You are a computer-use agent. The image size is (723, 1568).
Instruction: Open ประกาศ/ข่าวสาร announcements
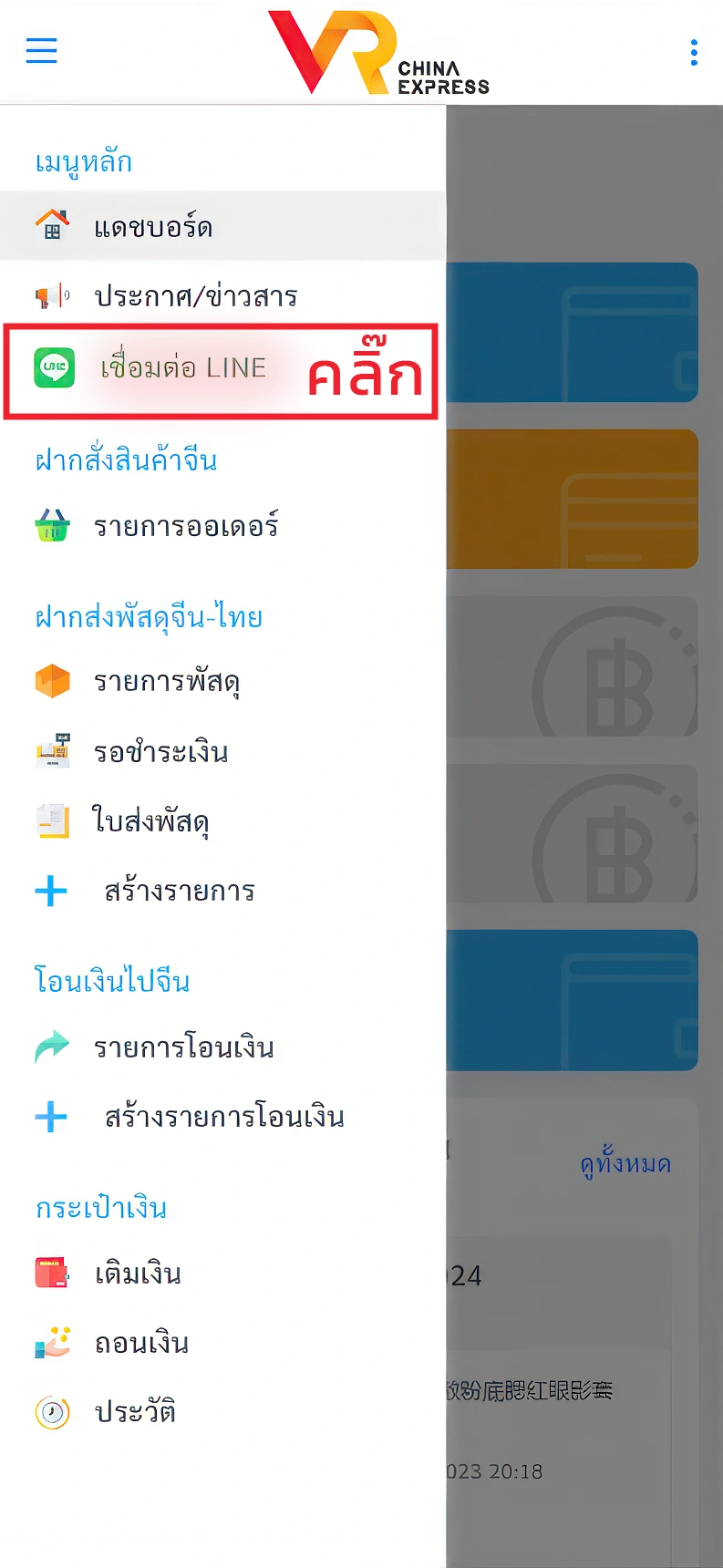pyautogui.click(x=195, y=296)
